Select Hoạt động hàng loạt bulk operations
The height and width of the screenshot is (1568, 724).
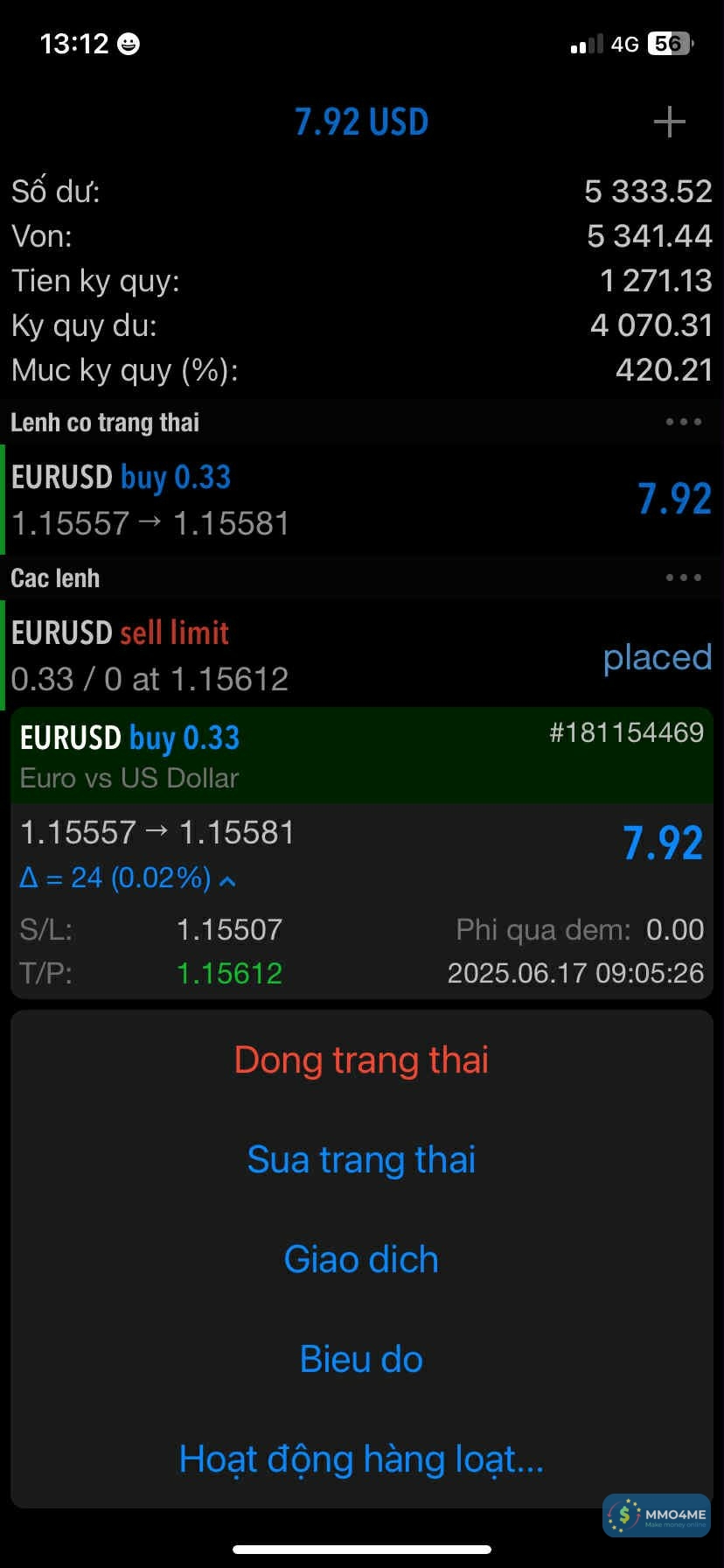[x=361, y=1459]
